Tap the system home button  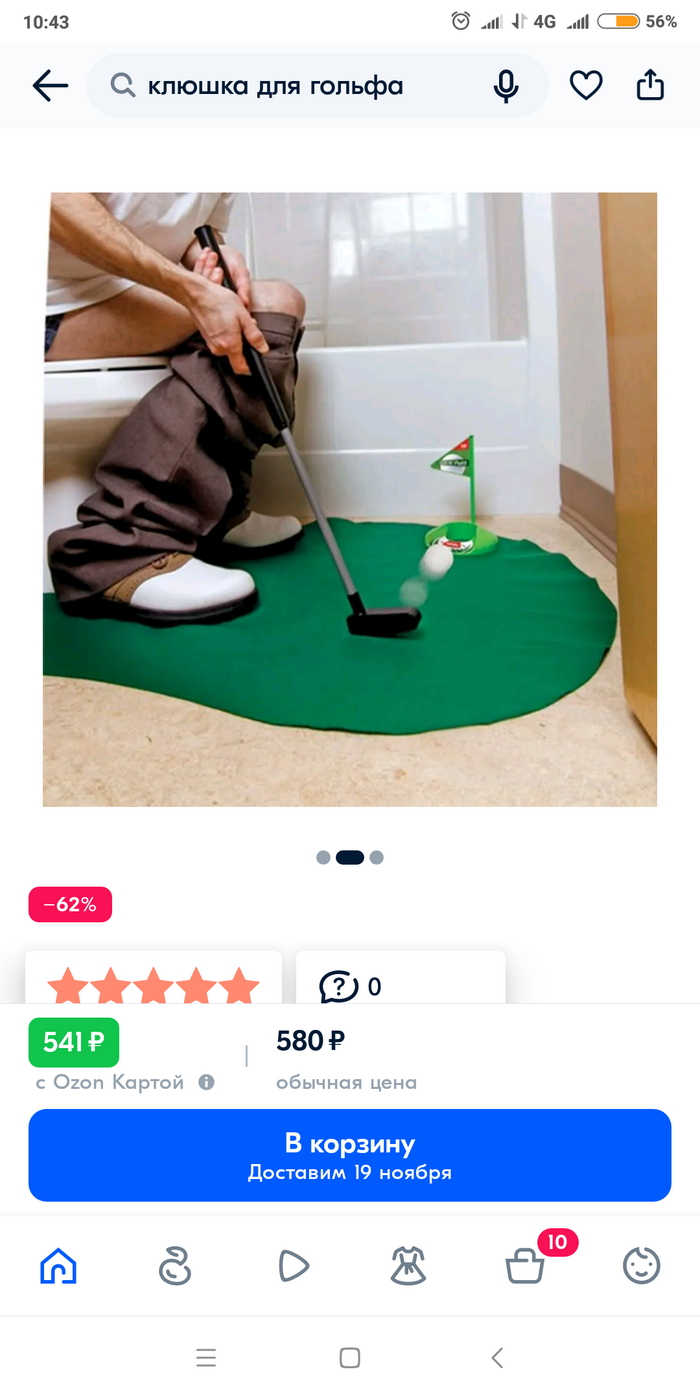coord(350,1357)
